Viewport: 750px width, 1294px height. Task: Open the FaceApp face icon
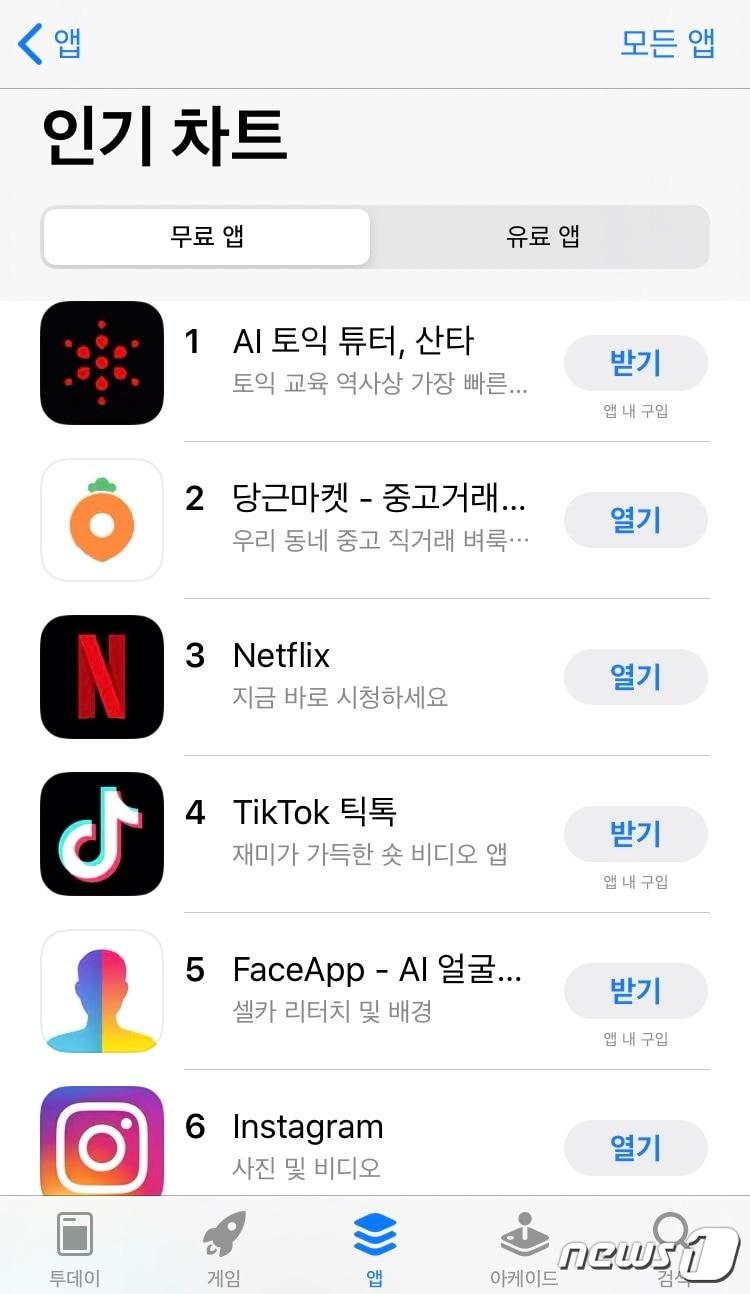pos(101,991)
